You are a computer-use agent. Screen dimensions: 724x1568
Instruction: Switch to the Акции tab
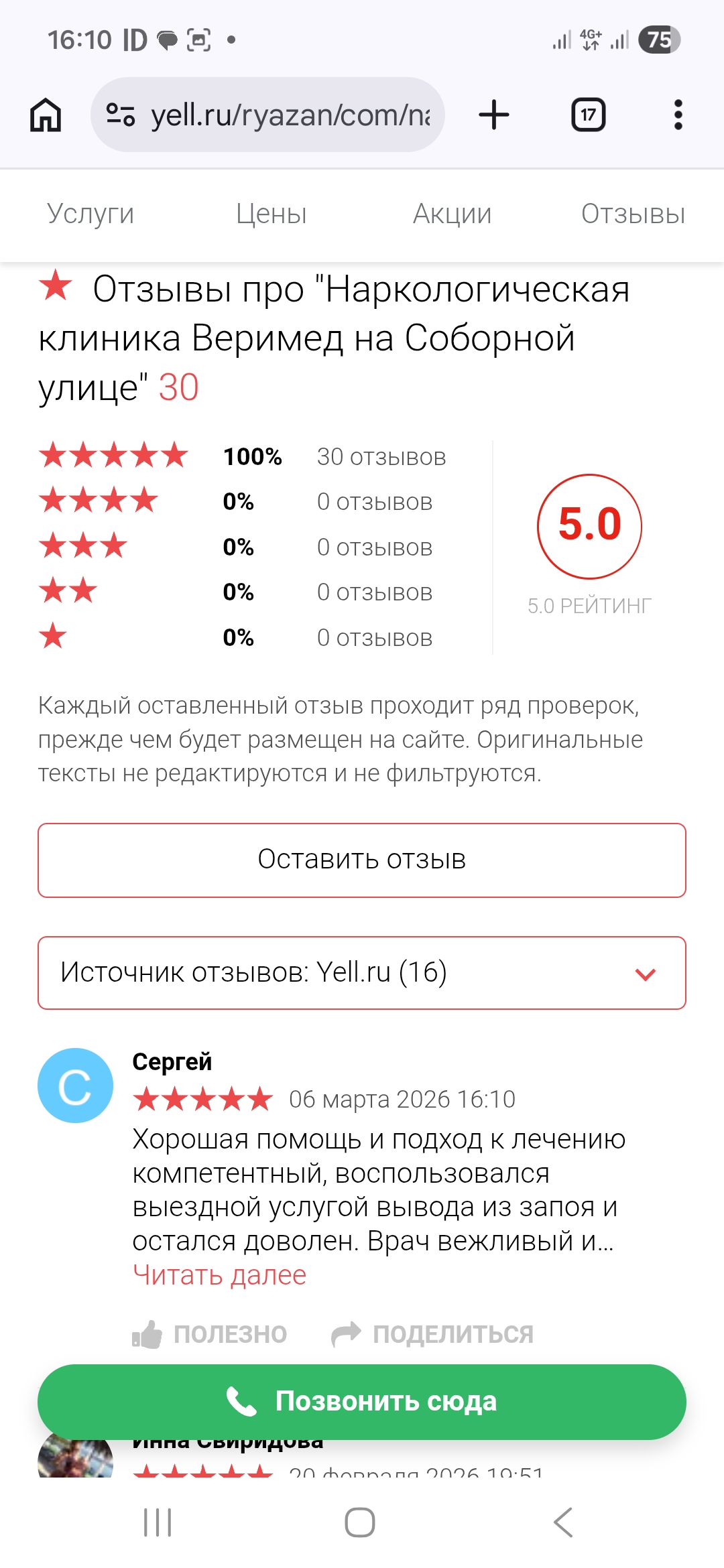(x=452, y=214)
